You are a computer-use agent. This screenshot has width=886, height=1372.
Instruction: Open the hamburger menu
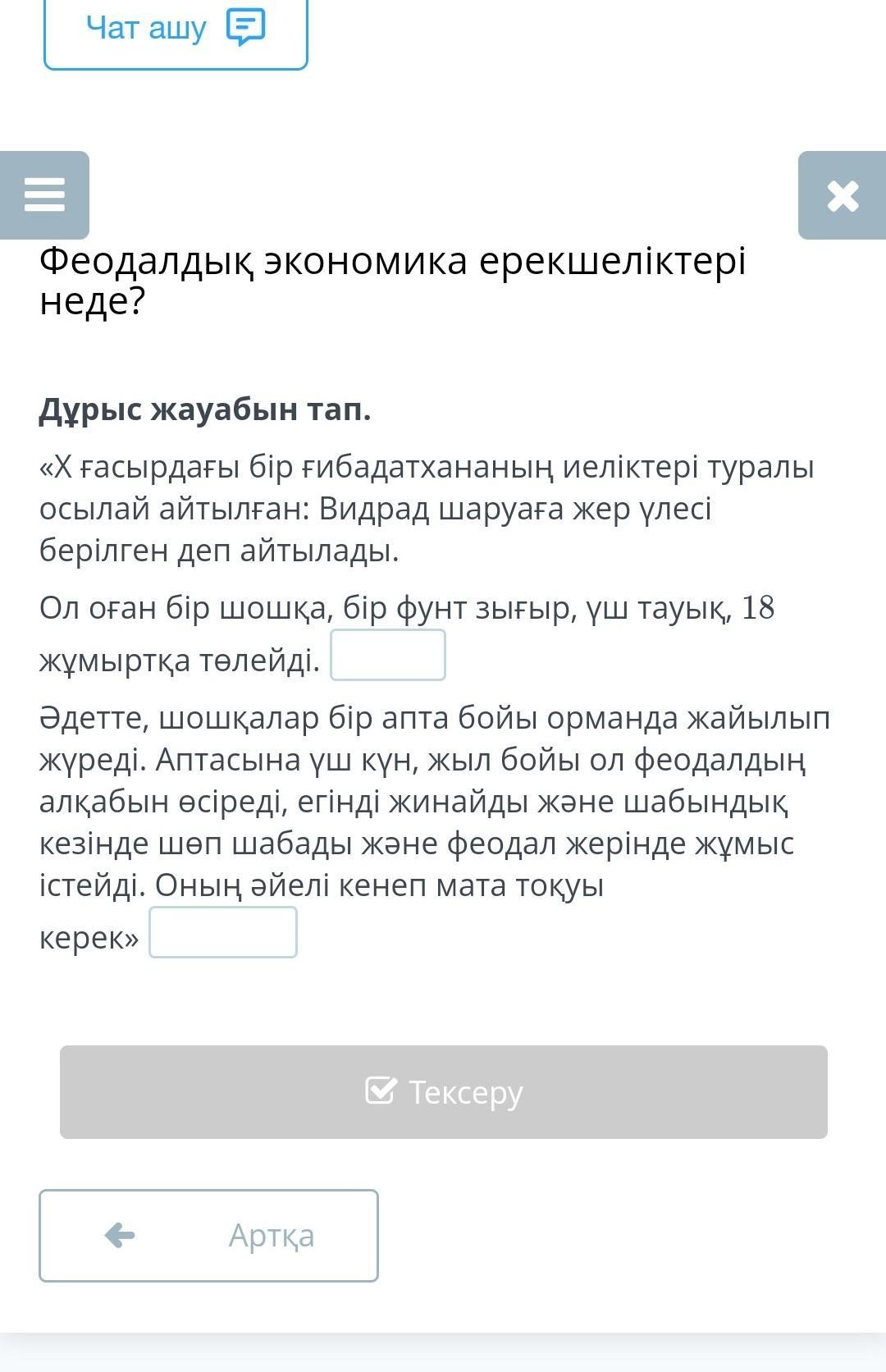point(44,195)
